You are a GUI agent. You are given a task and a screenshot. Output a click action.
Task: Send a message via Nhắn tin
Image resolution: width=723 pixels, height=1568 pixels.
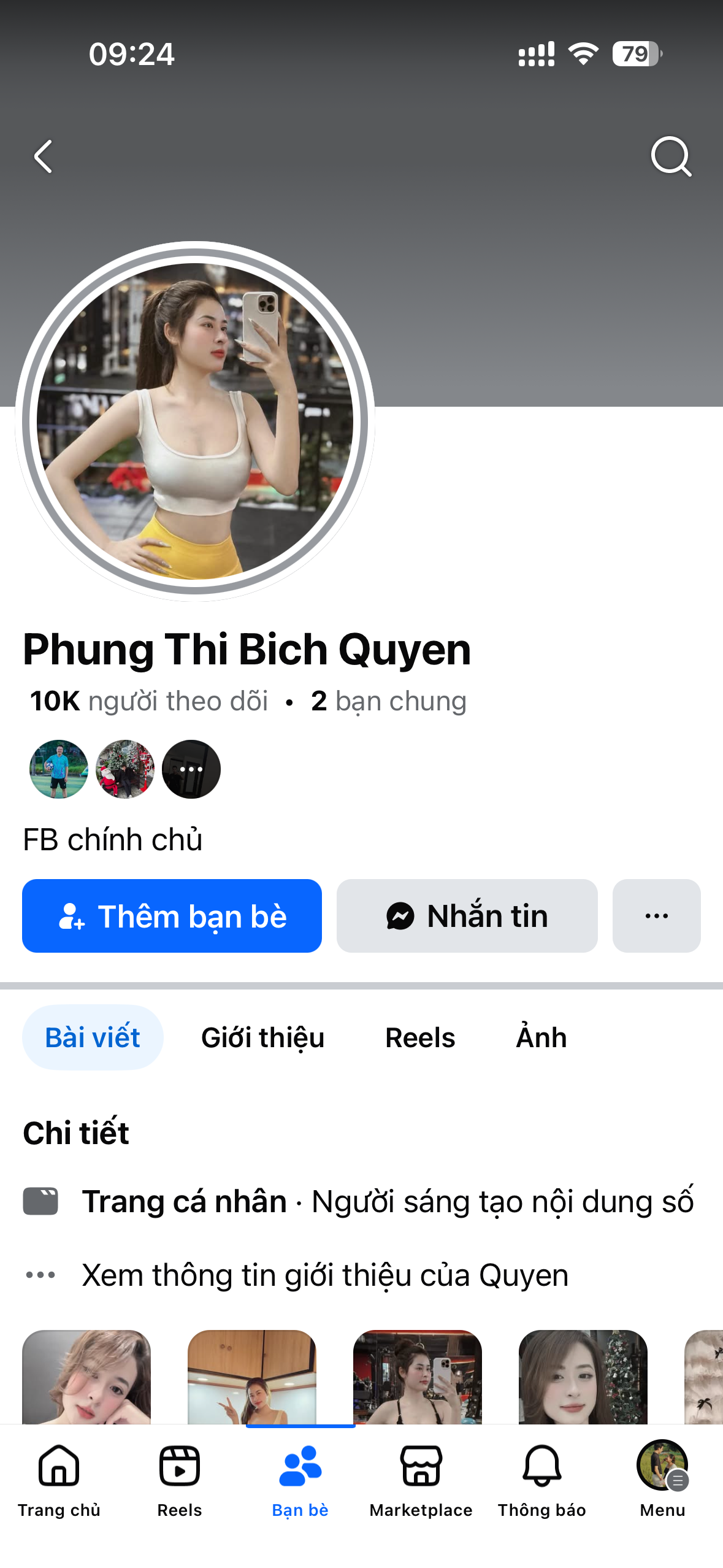tap(467, 916)
